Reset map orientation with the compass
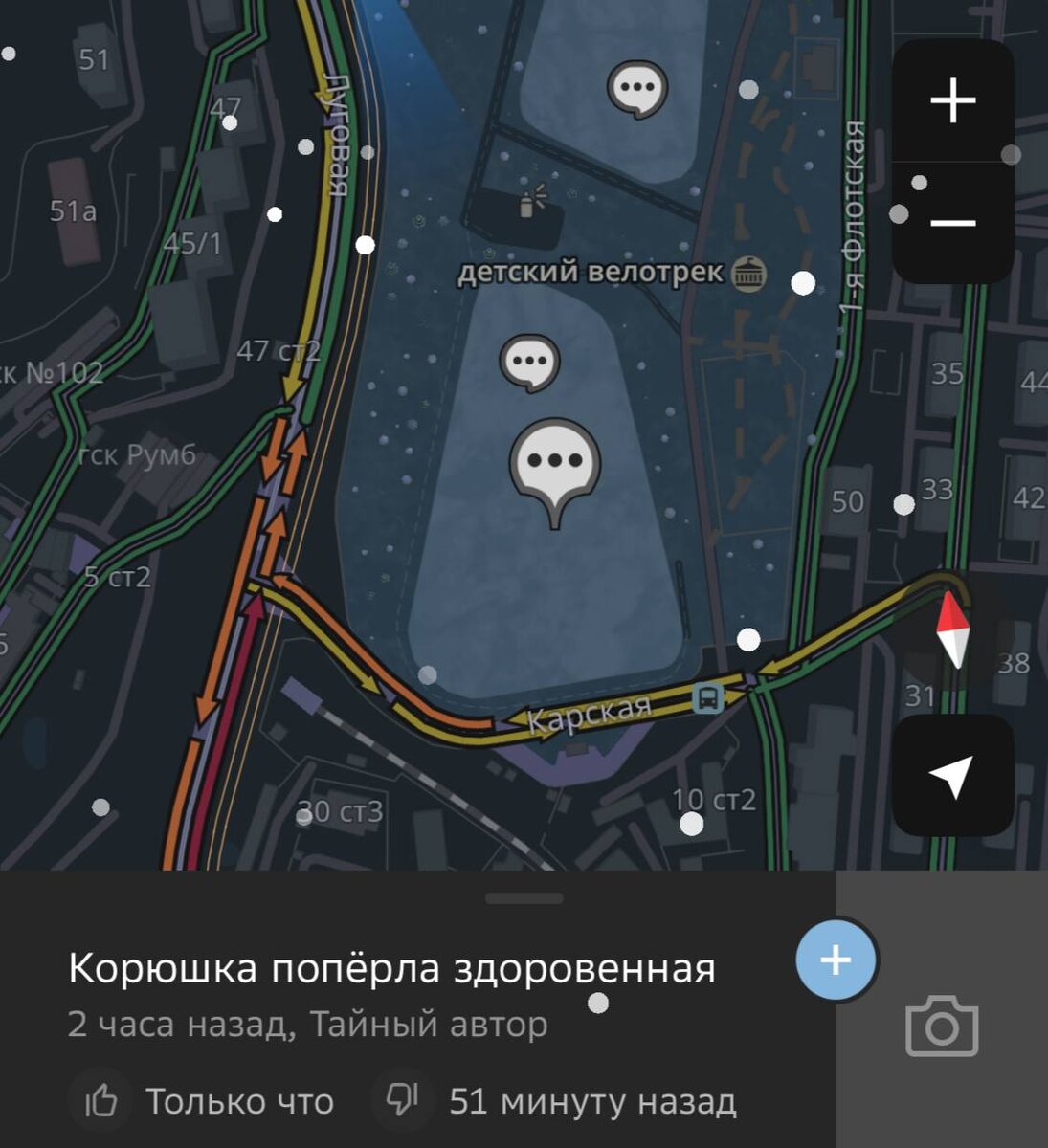The image size is (1048, 1148). pyautogui.click(x=954, y=629)
